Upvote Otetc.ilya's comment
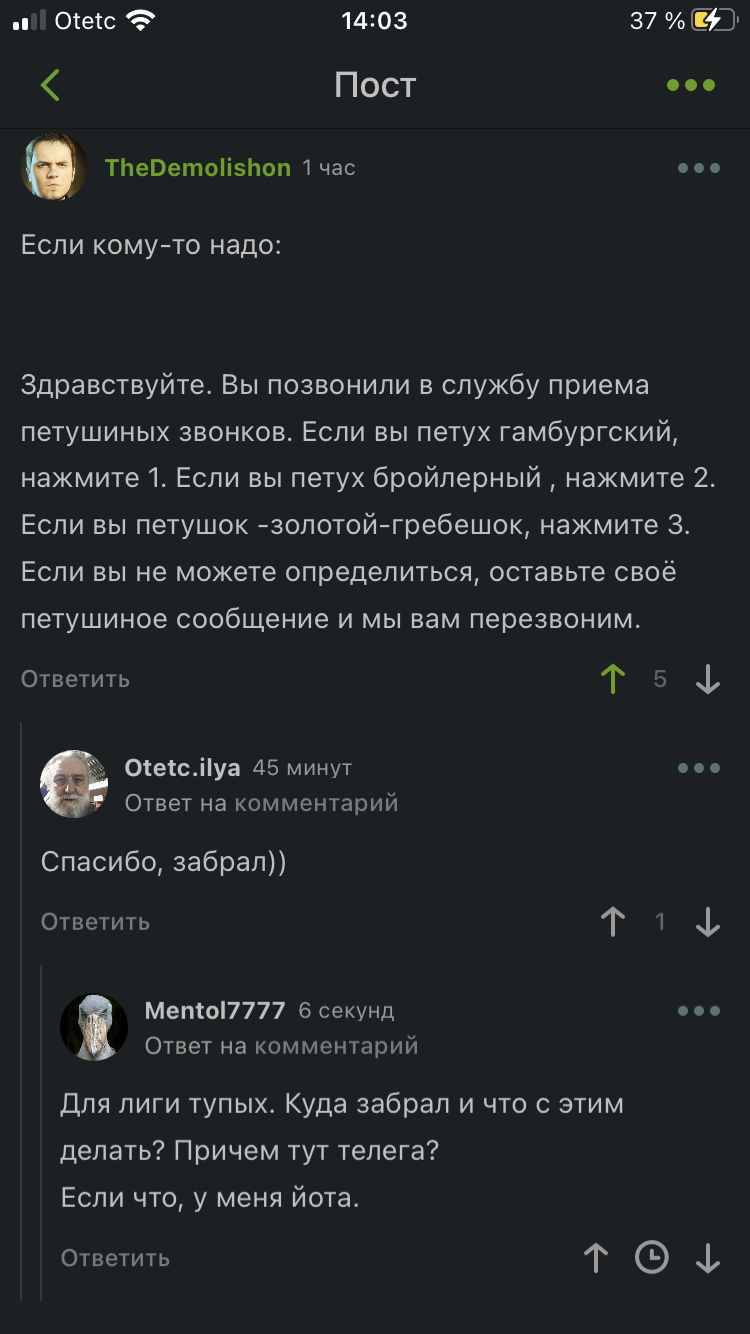Screen dimensions: 750x1334 (x=612, y=921)
